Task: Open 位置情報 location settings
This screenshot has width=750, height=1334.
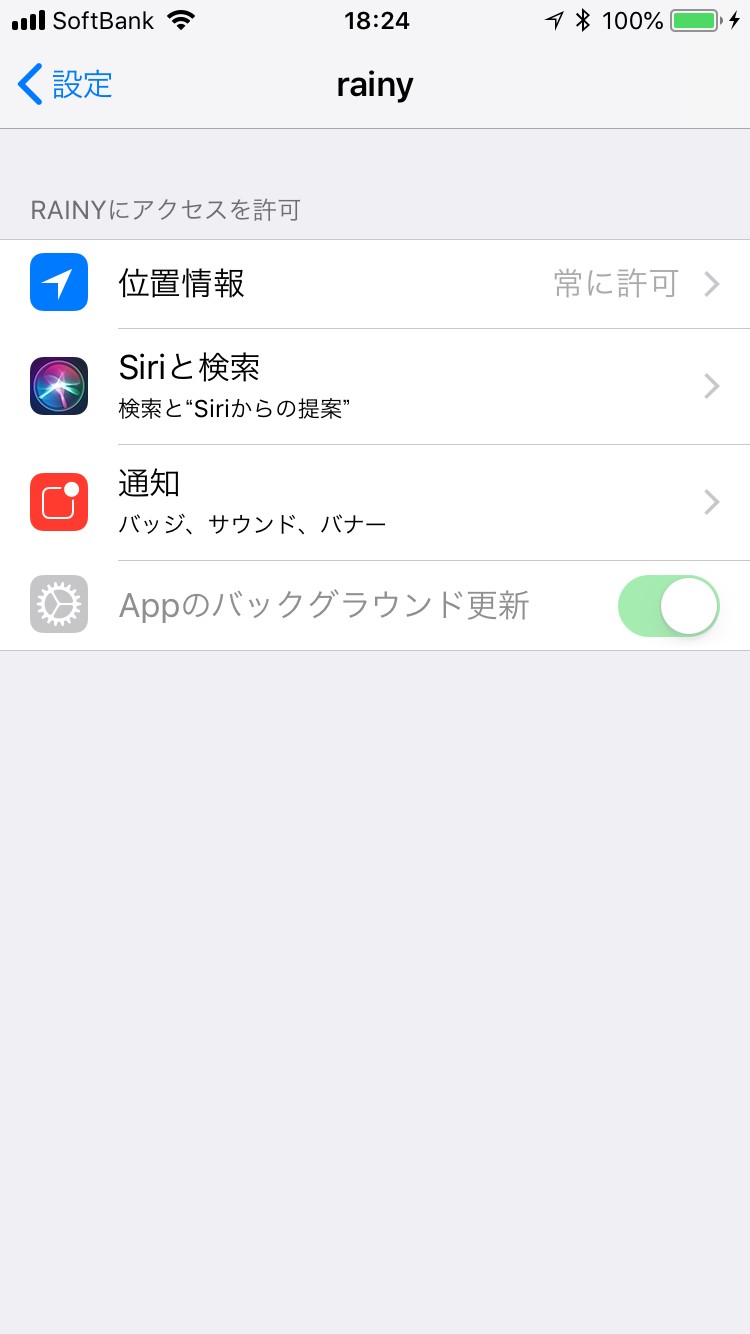Action: click(x=375, y=284)
